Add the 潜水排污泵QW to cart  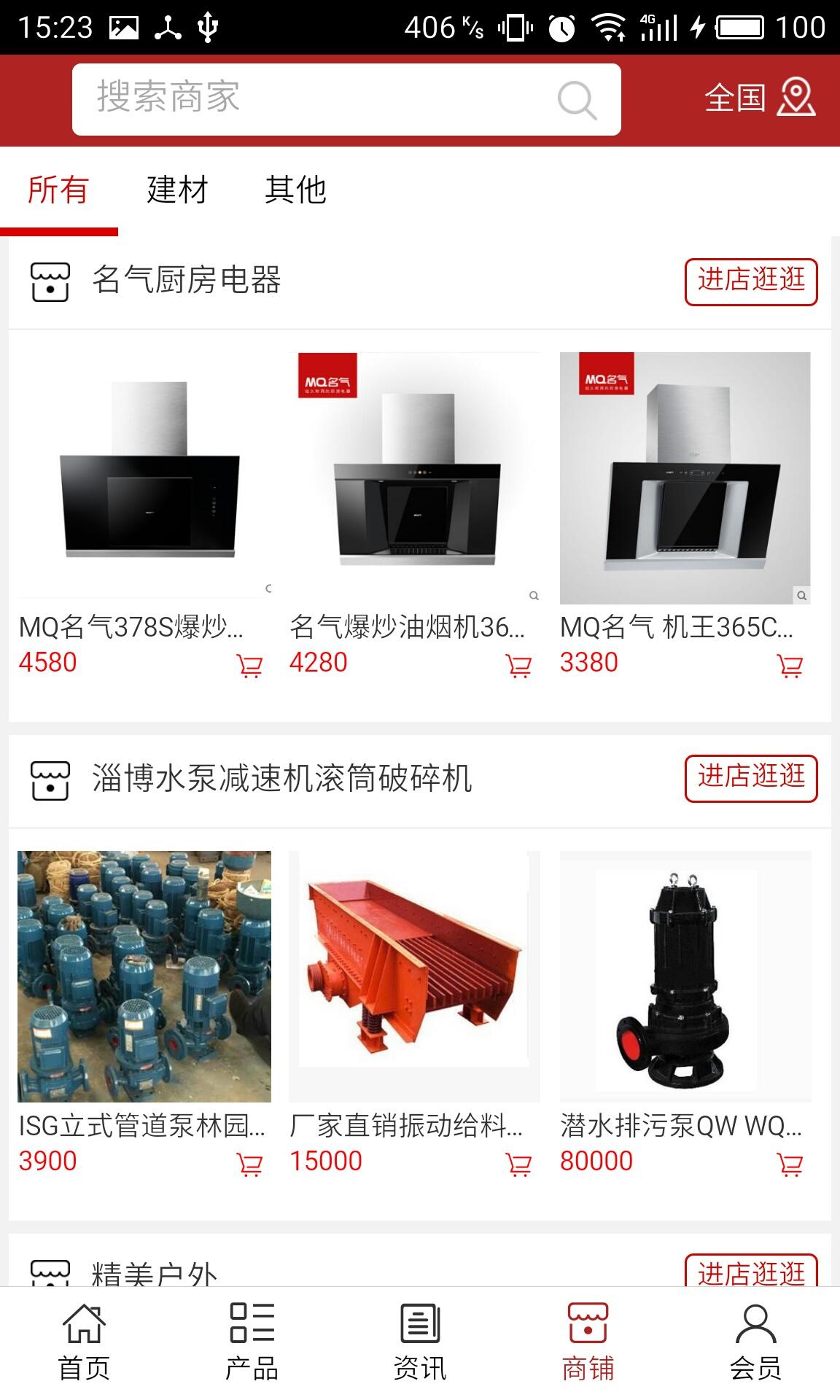pyautogui.click(x=790, y=1164)
